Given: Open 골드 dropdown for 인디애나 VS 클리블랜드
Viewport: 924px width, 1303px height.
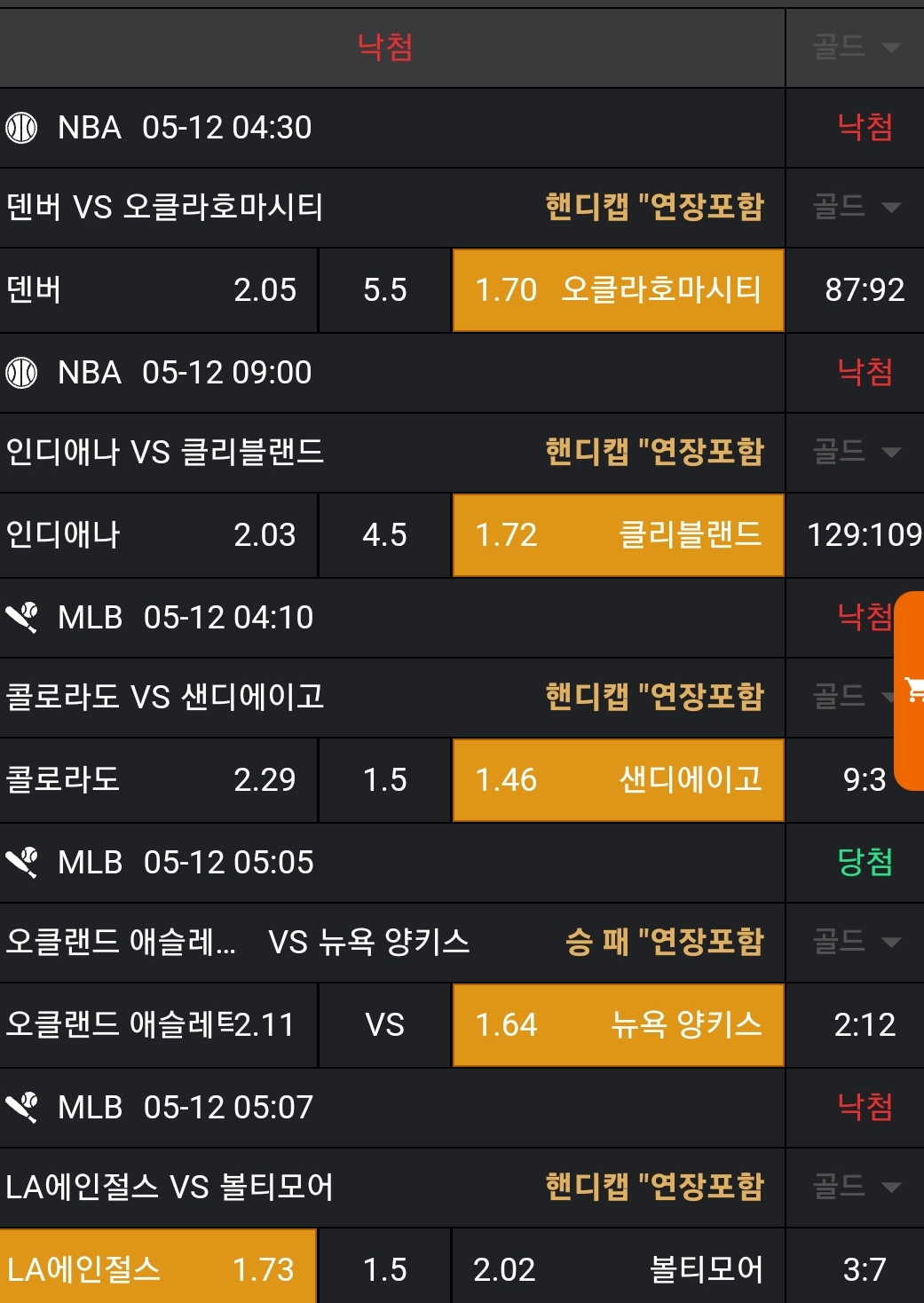Looking at the screenshot, I should click(856, 452).
